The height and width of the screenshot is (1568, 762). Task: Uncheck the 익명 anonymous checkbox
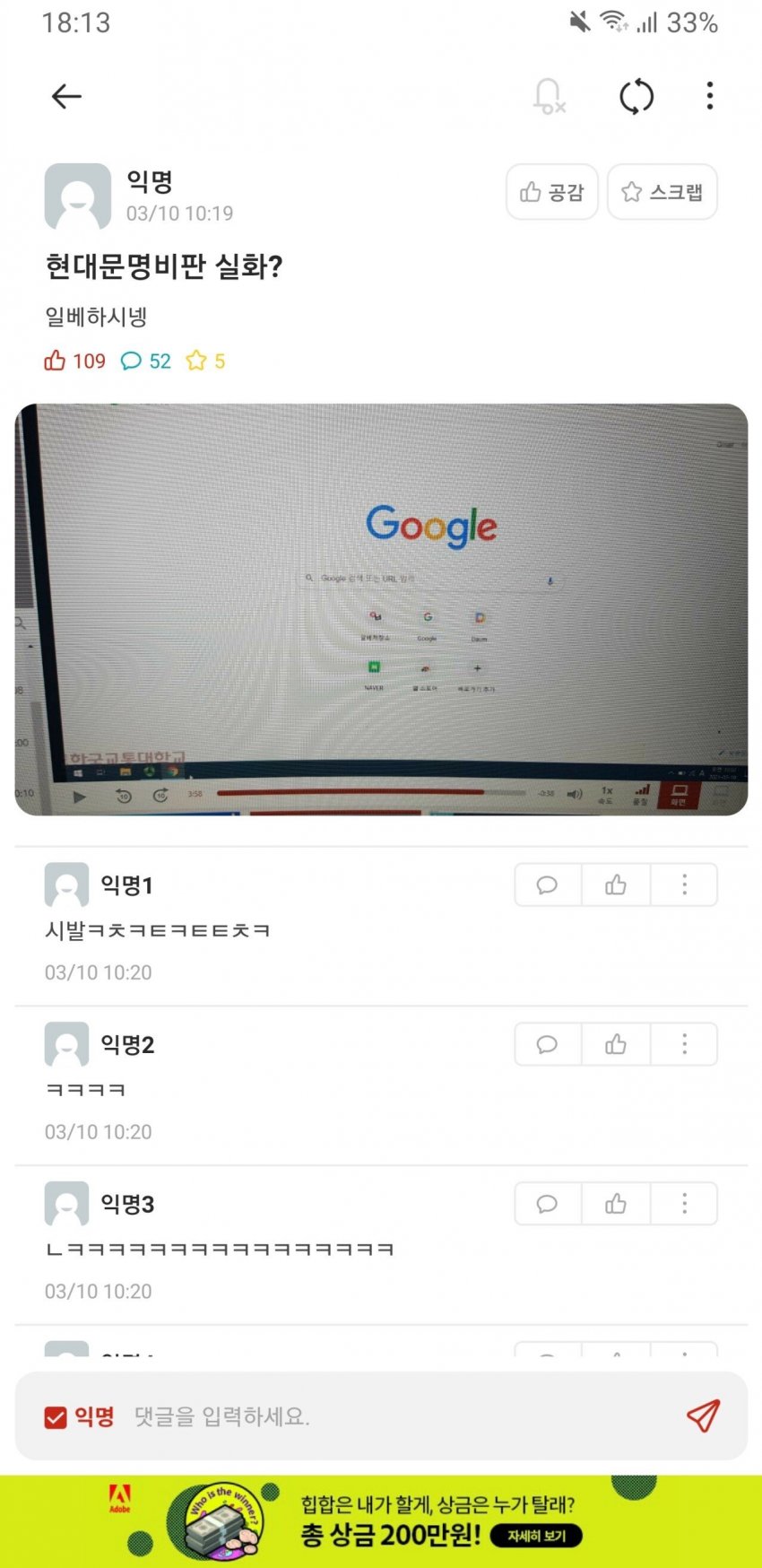pos(56,1417)
